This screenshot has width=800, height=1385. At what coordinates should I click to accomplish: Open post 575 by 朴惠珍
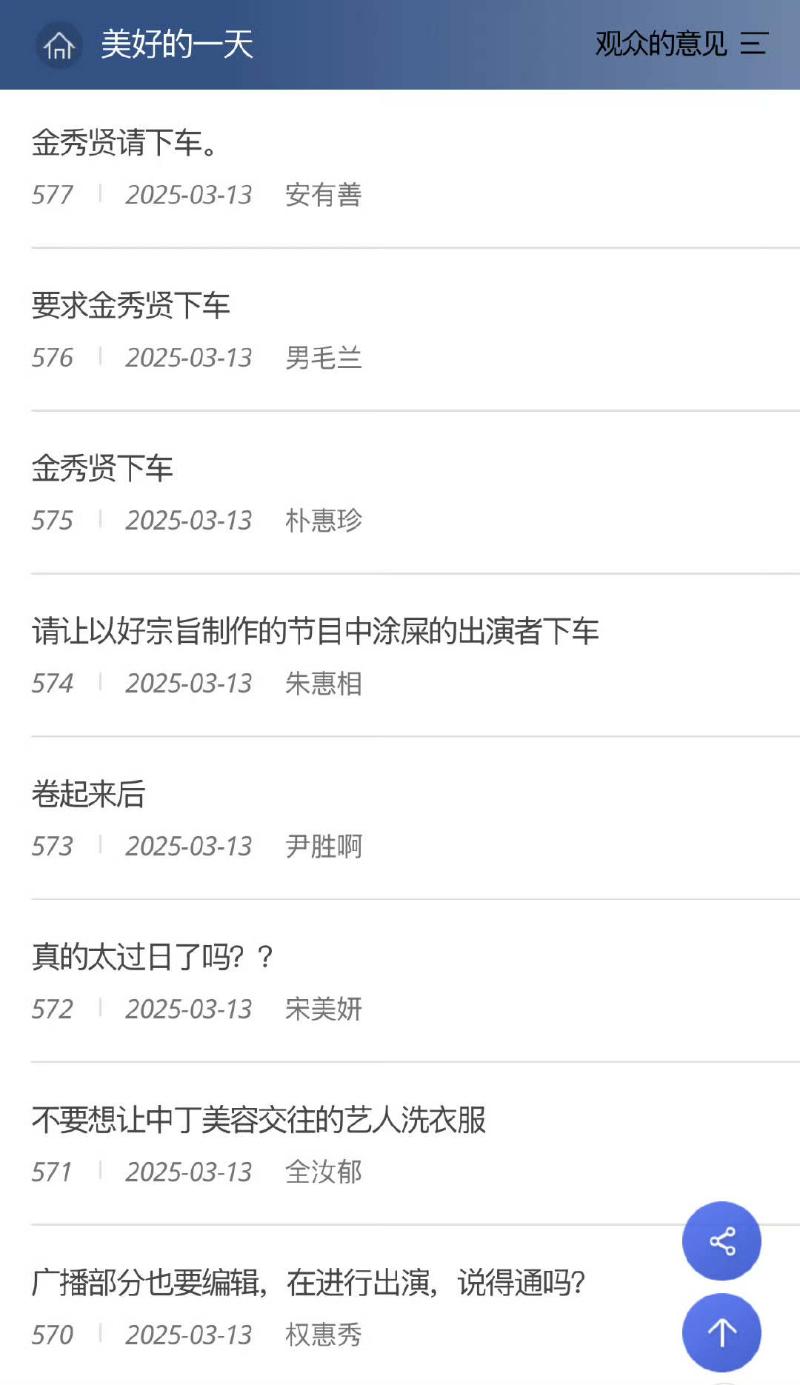(102, 468)
